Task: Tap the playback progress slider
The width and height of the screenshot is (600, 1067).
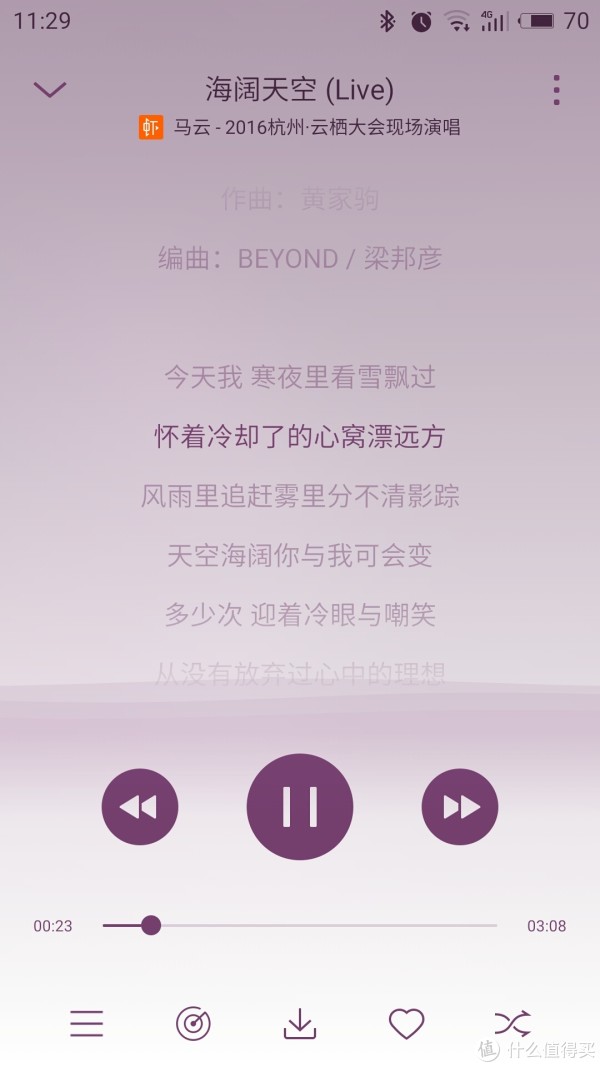Action: 300,925
